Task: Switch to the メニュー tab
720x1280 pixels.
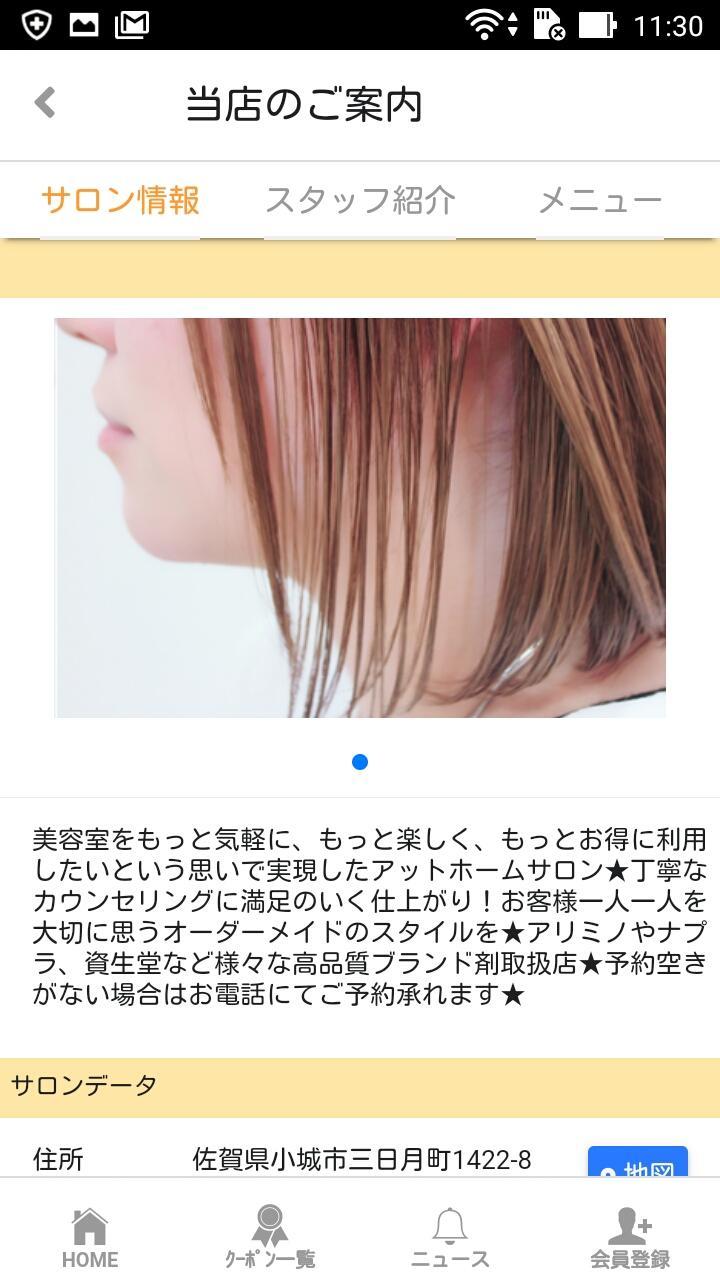Action: pyautogui.click(x=598, y=200)
